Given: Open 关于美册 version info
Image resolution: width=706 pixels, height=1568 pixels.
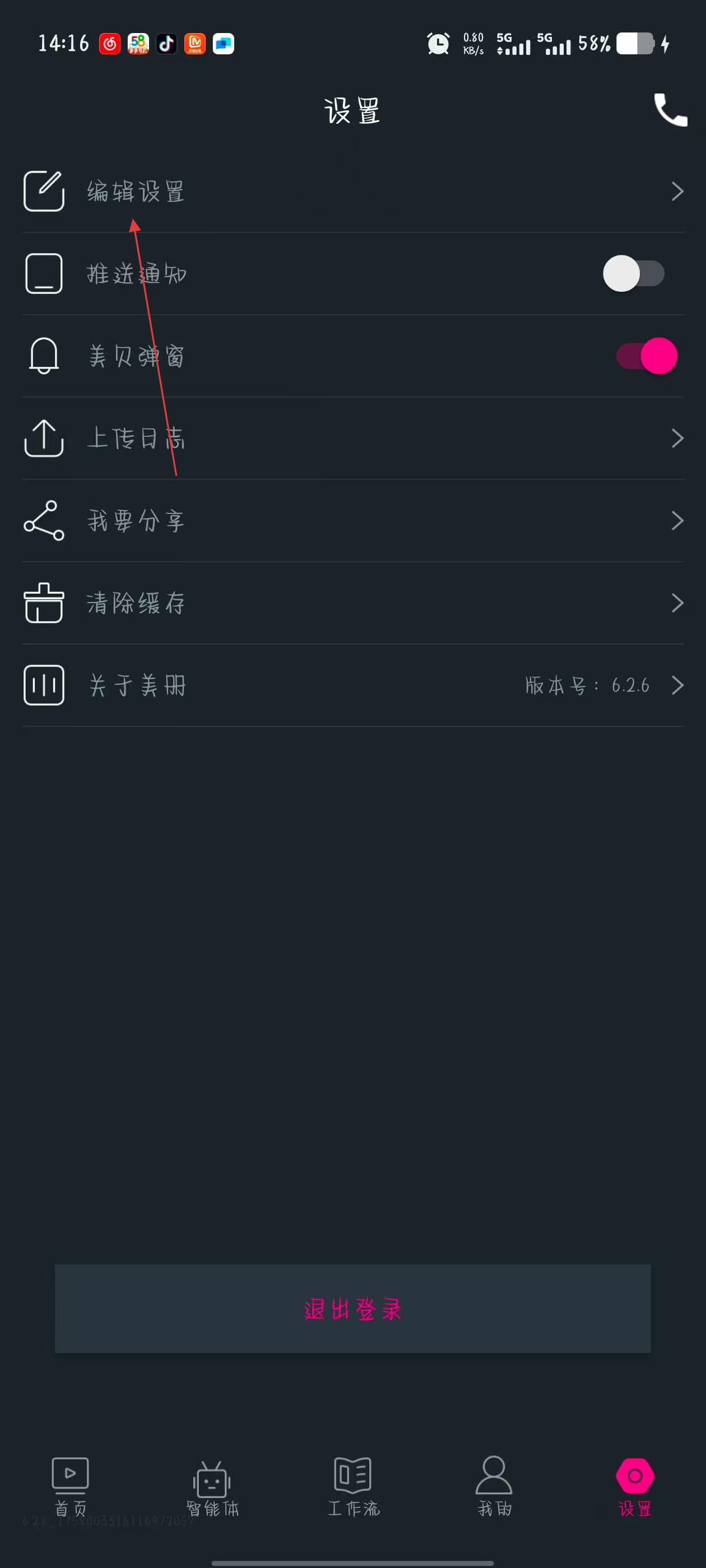Looking at the screenshot, I should point(352,685).
